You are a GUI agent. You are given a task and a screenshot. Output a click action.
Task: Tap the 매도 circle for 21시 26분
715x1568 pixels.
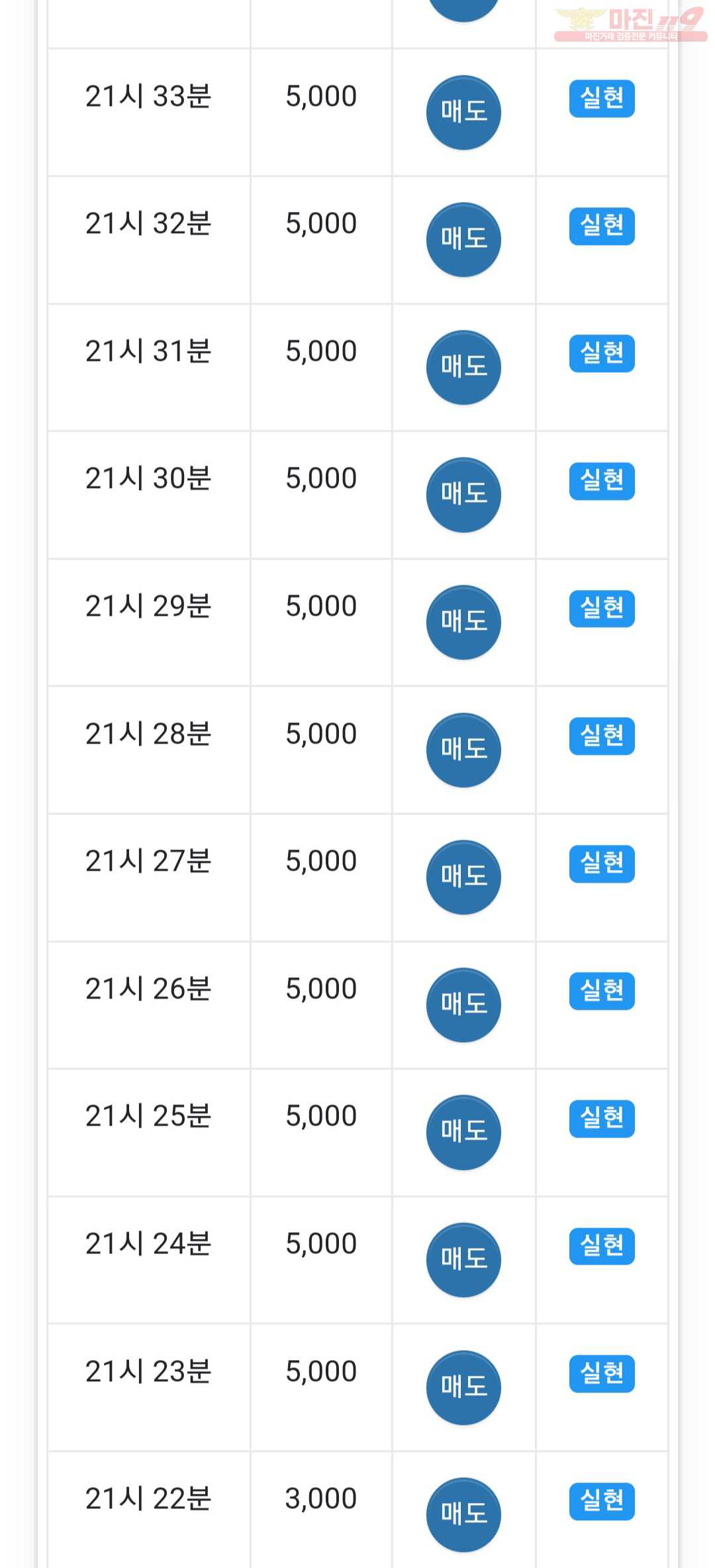pyautogui.click(x=463, y=1005)
